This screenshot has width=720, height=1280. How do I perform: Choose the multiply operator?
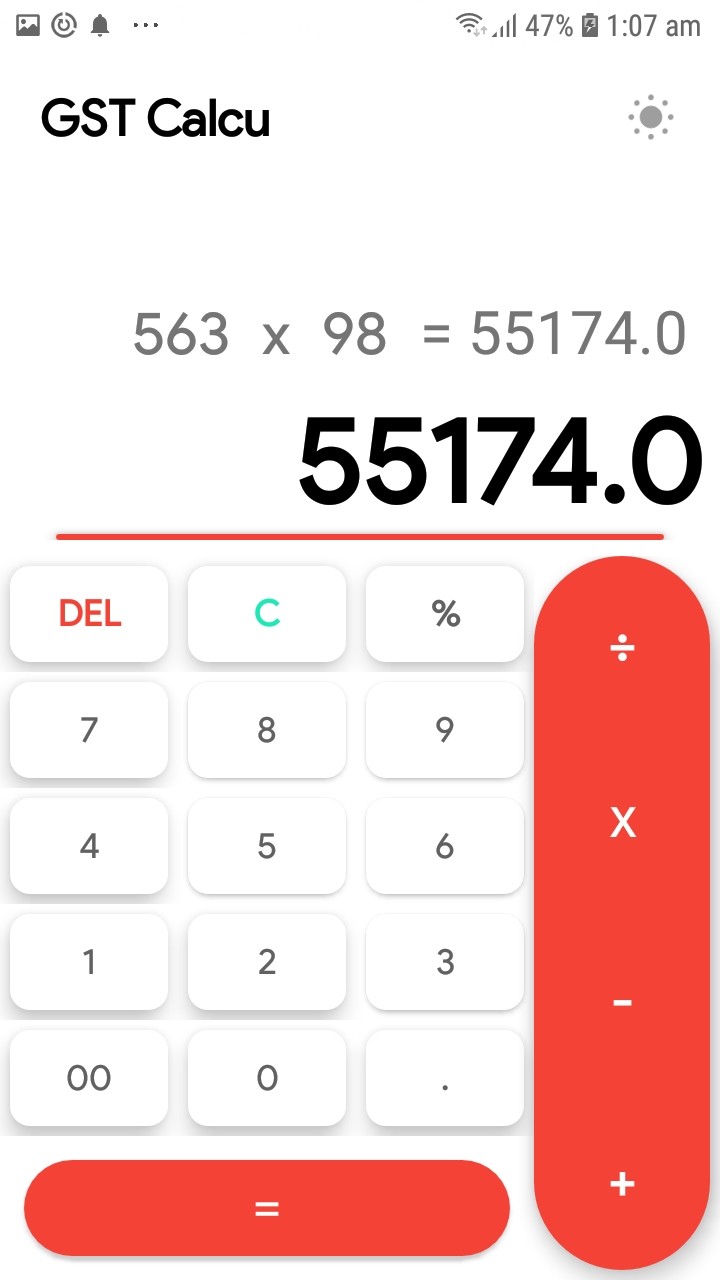(x=622, y=823)
